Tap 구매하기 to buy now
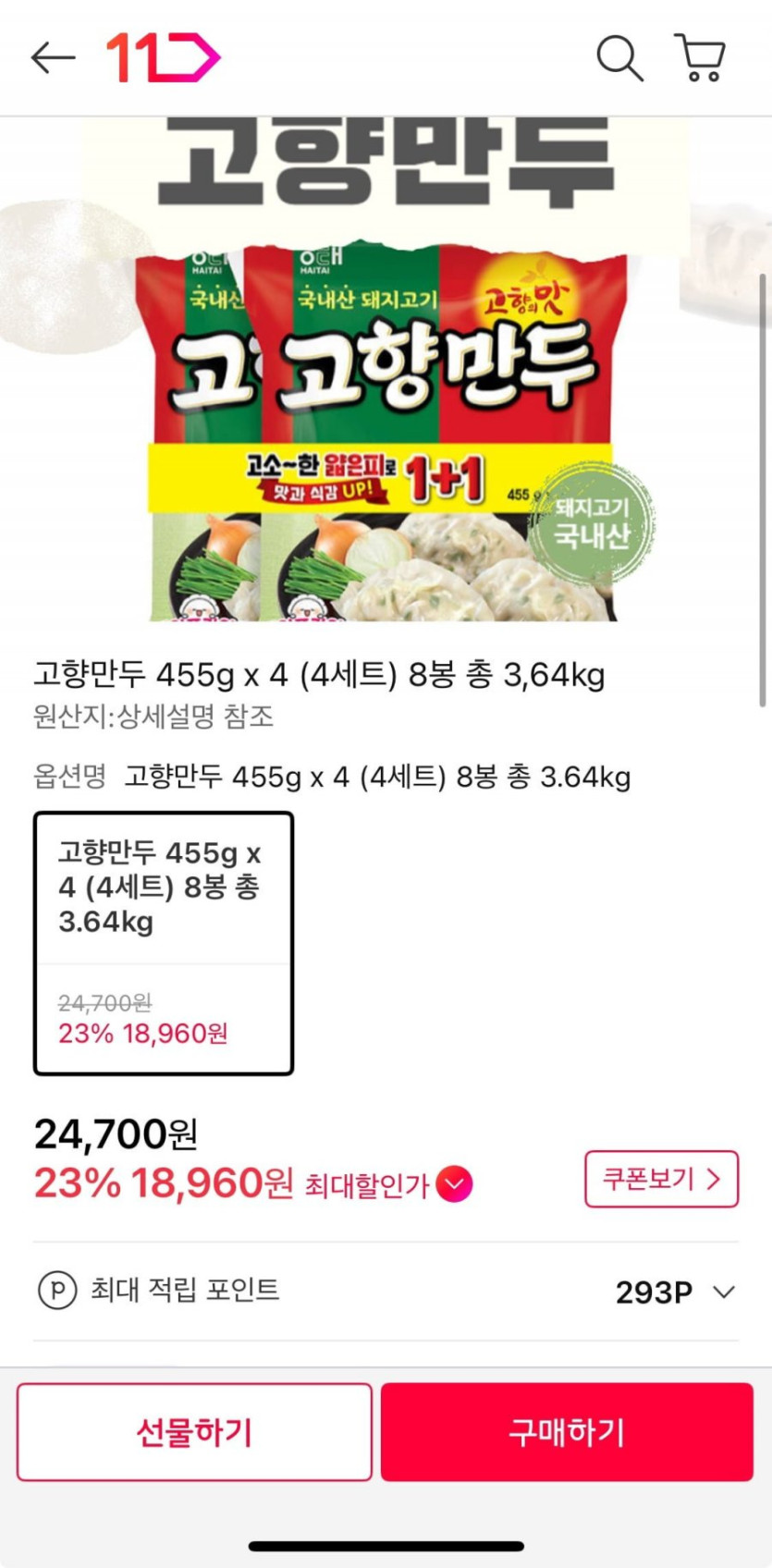Screen dimensions: 772x1568 (x=567, y=1432)
